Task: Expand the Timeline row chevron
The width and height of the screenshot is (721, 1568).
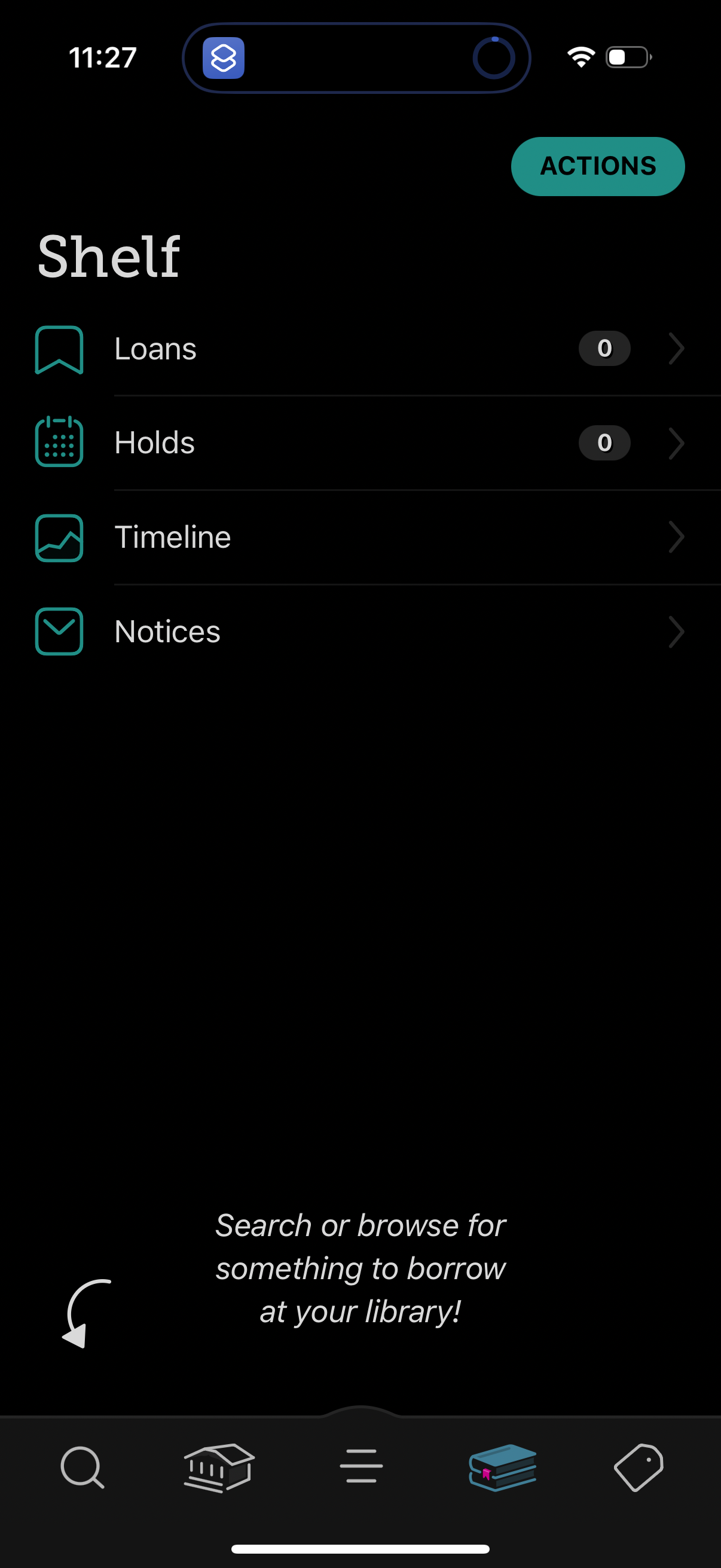Action: pyautogui.click(x=677, y=537)
